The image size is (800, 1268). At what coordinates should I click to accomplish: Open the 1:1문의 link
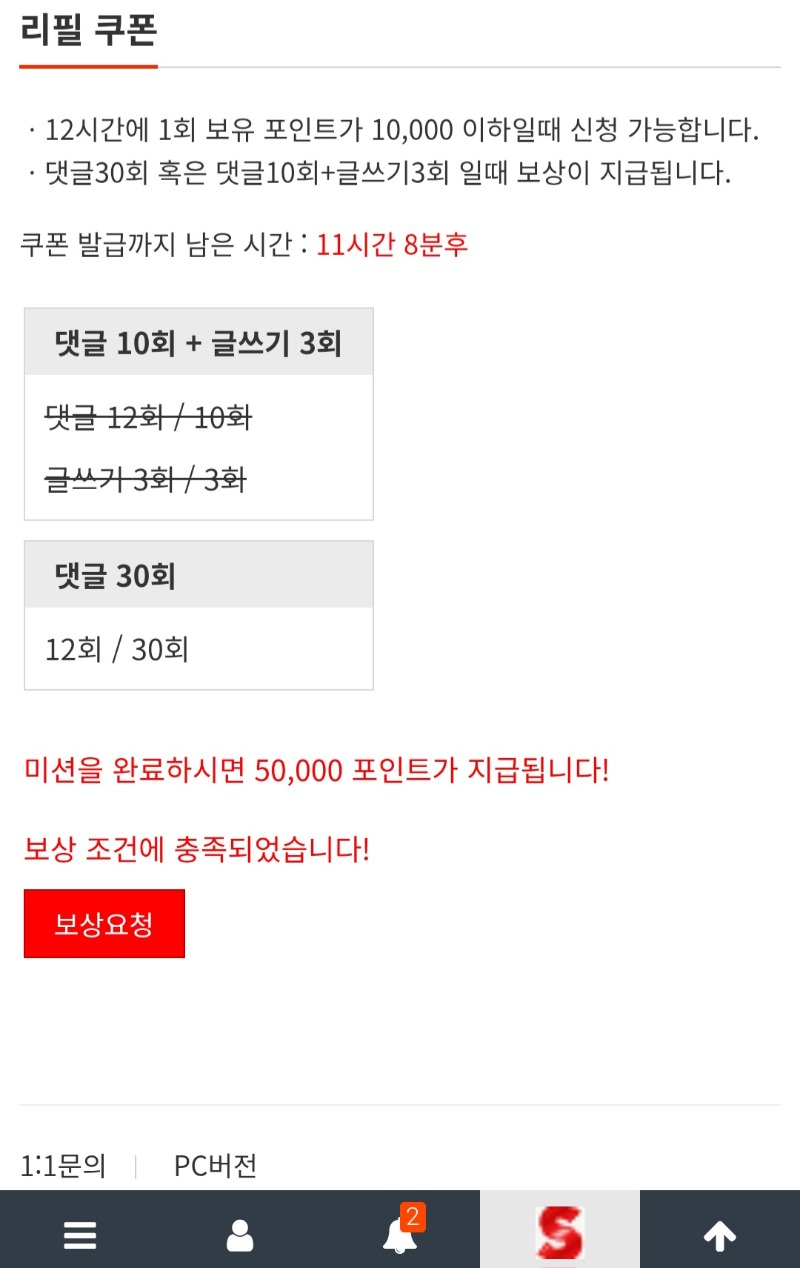[63, 1165]
